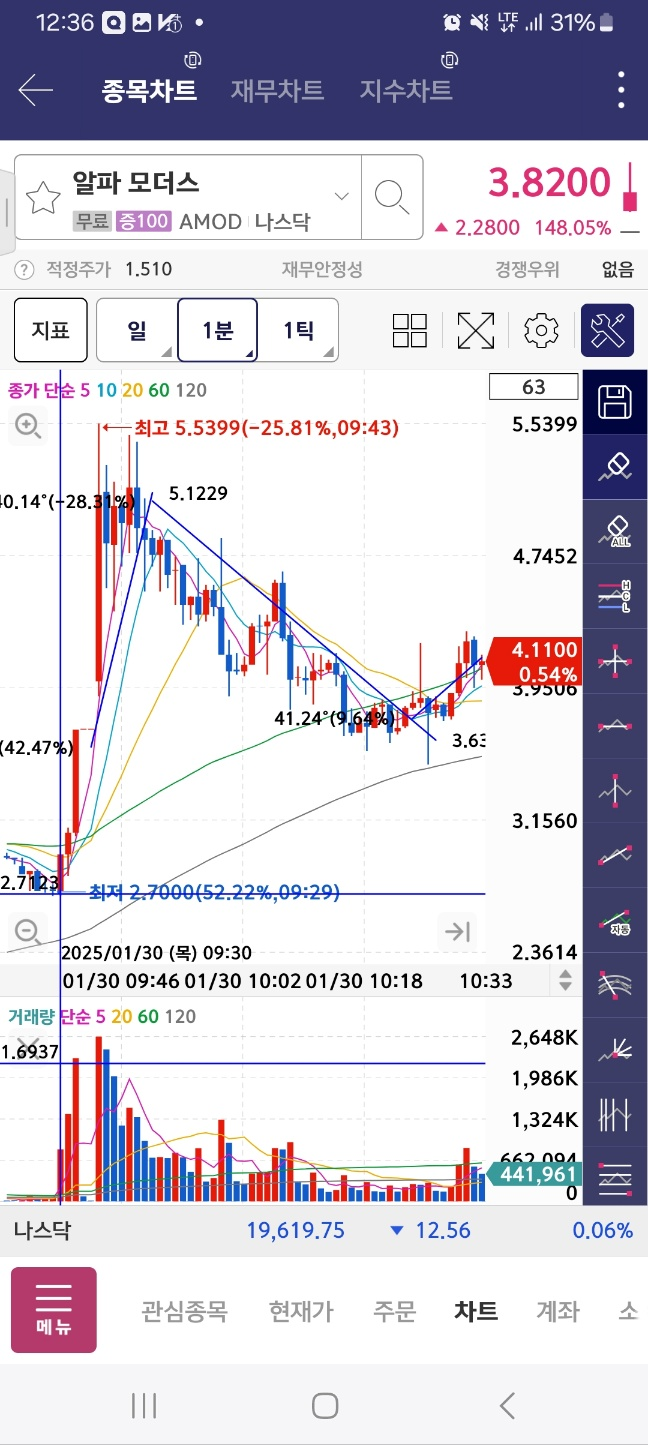Image resolution: width=648 pixels, height=1445 pixels.
Task: Go to the 주문 order tab
Action: coord(394,1311)
